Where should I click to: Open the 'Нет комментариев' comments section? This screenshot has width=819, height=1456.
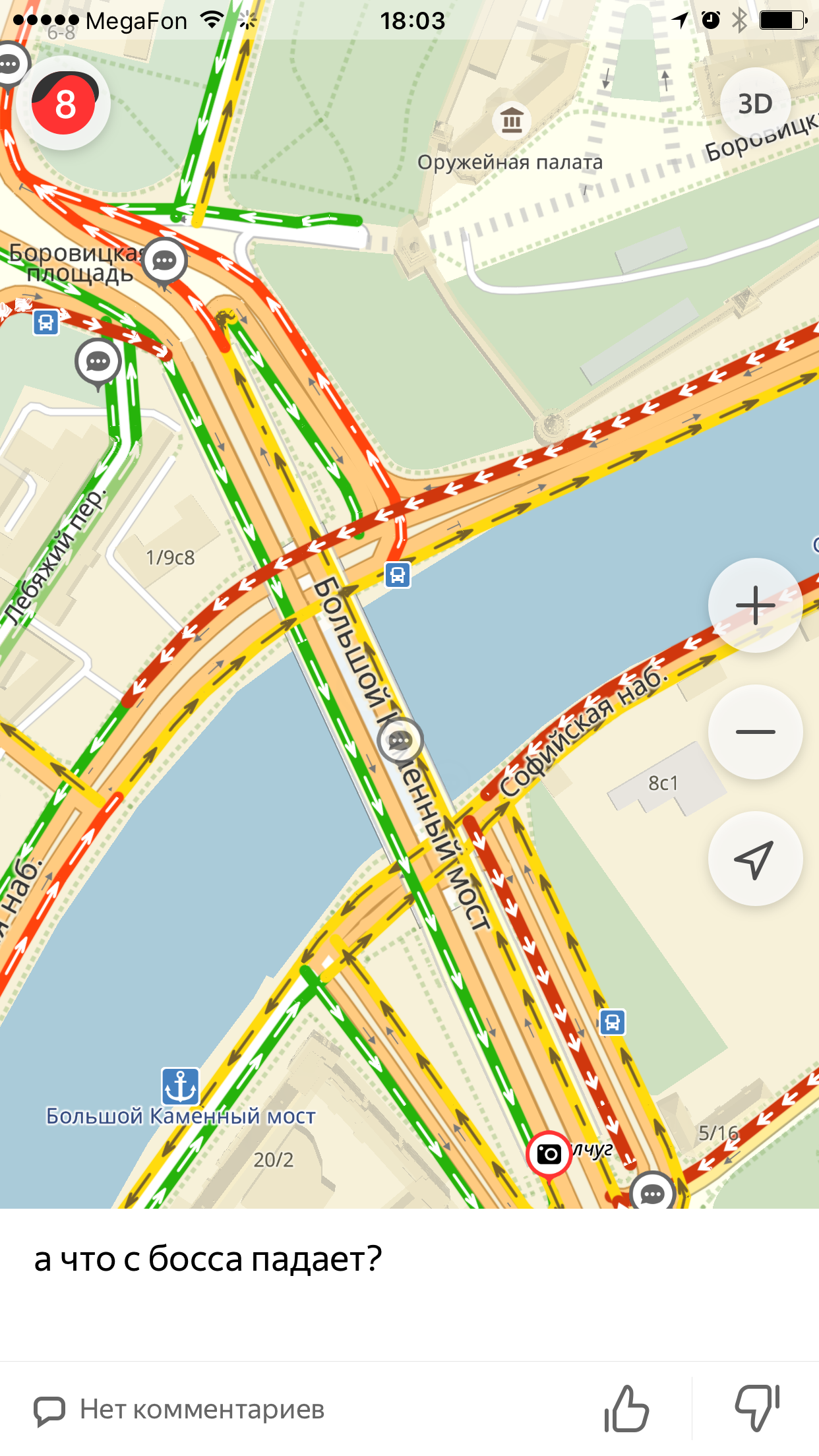(x=179, y=1410)
